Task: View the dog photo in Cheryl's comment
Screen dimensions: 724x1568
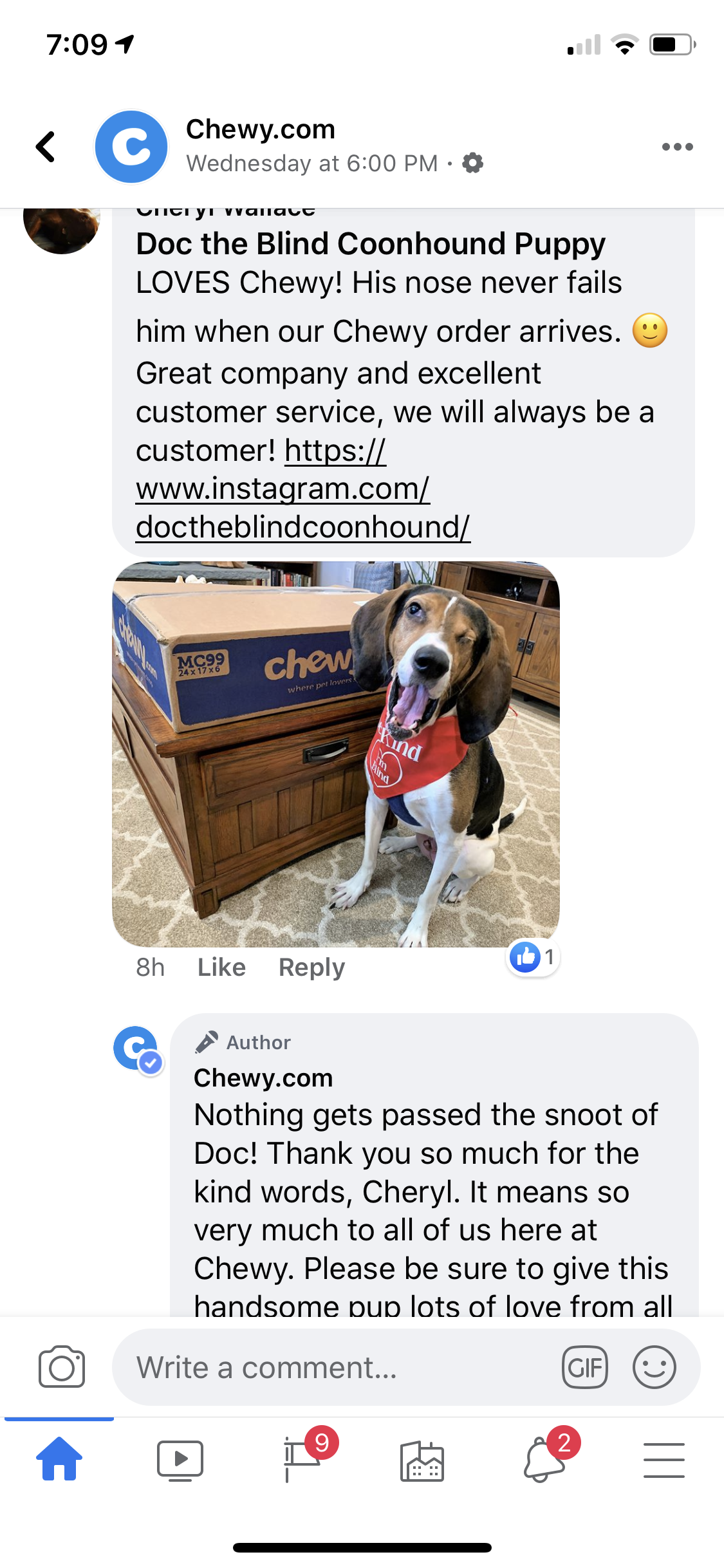Action: 335,753
